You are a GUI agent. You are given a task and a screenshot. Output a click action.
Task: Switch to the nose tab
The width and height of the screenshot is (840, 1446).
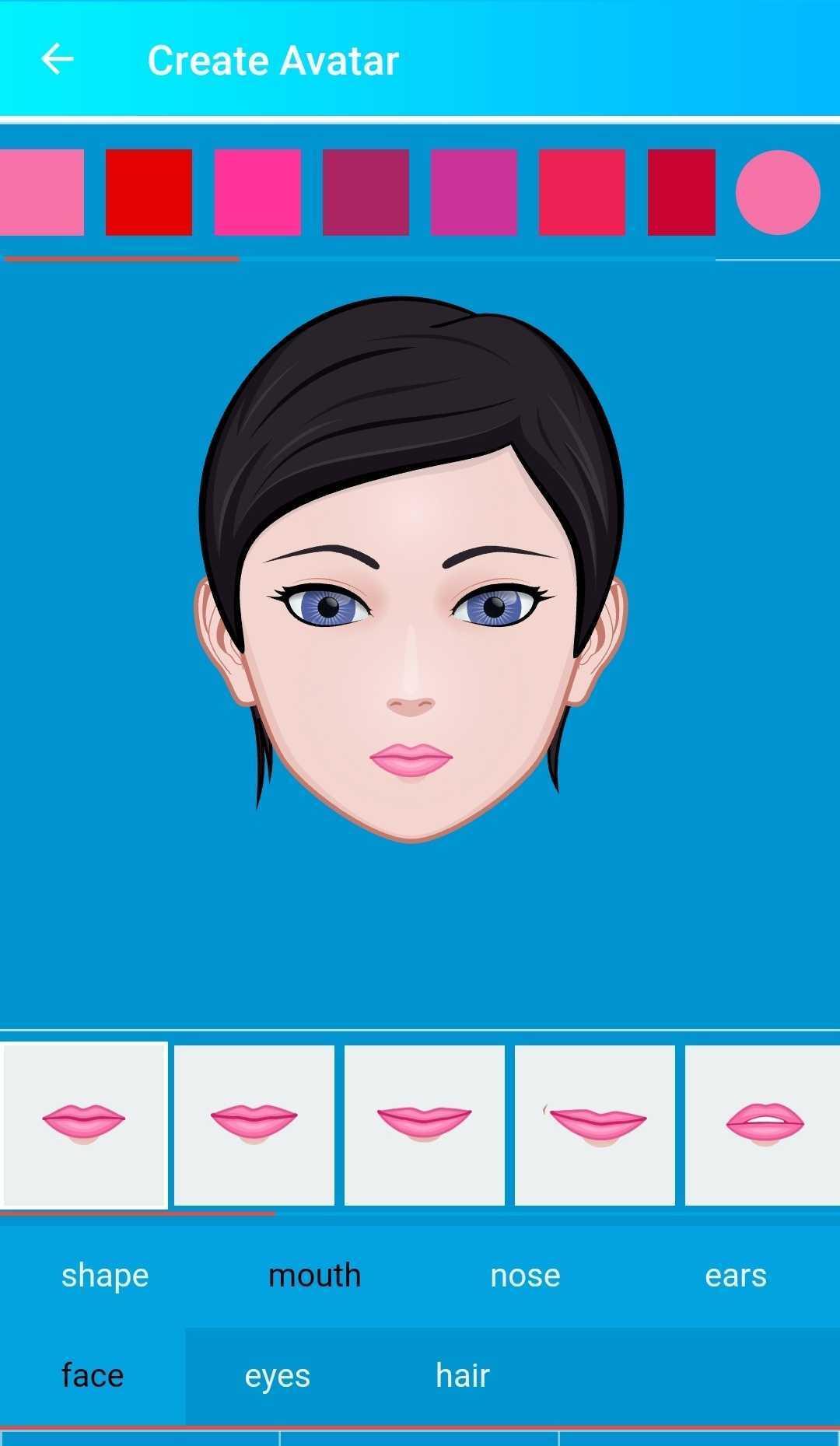525,1276
